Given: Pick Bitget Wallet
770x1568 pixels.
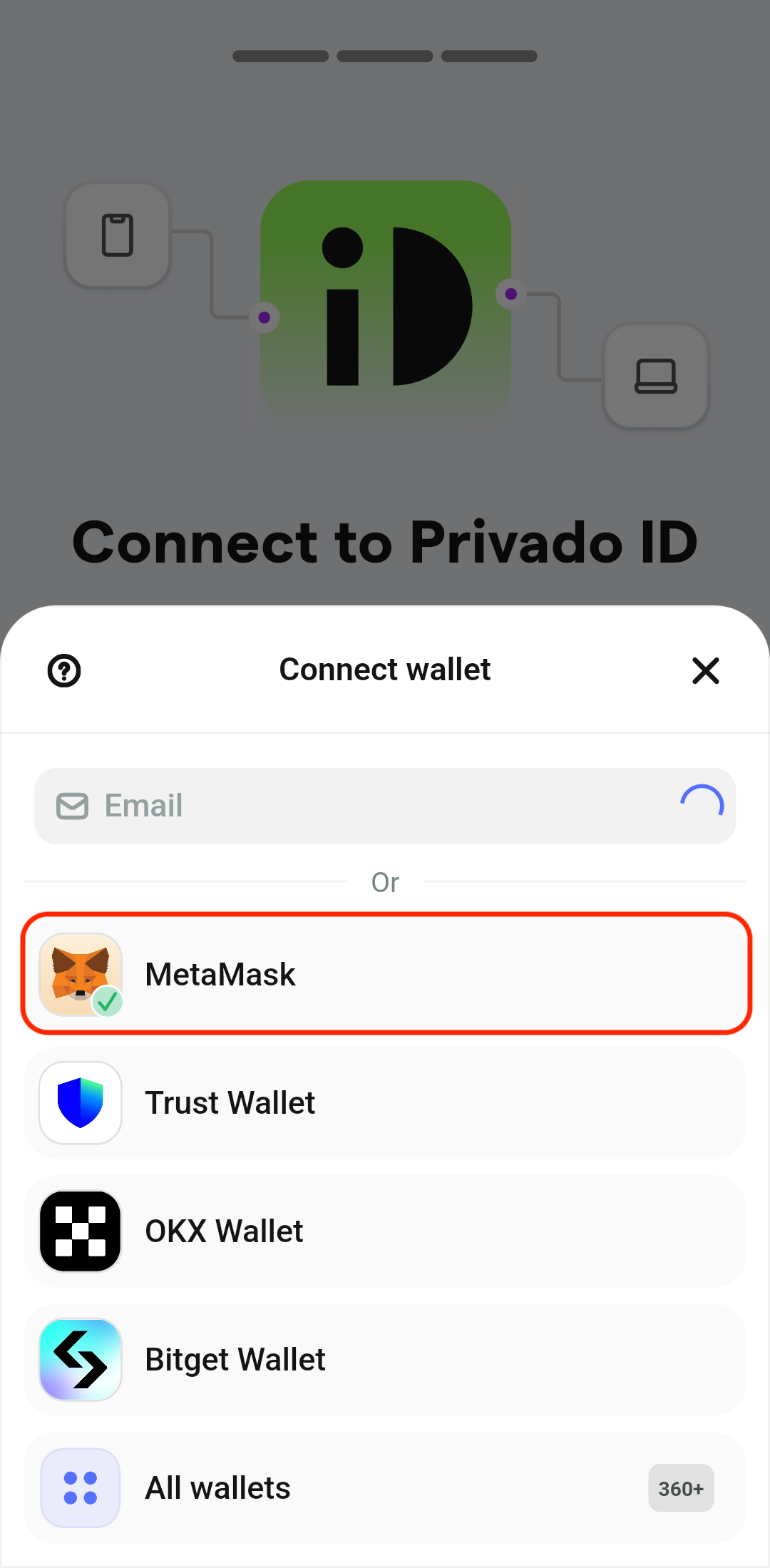Looking at the screenshot, I should click(385, 1360).
